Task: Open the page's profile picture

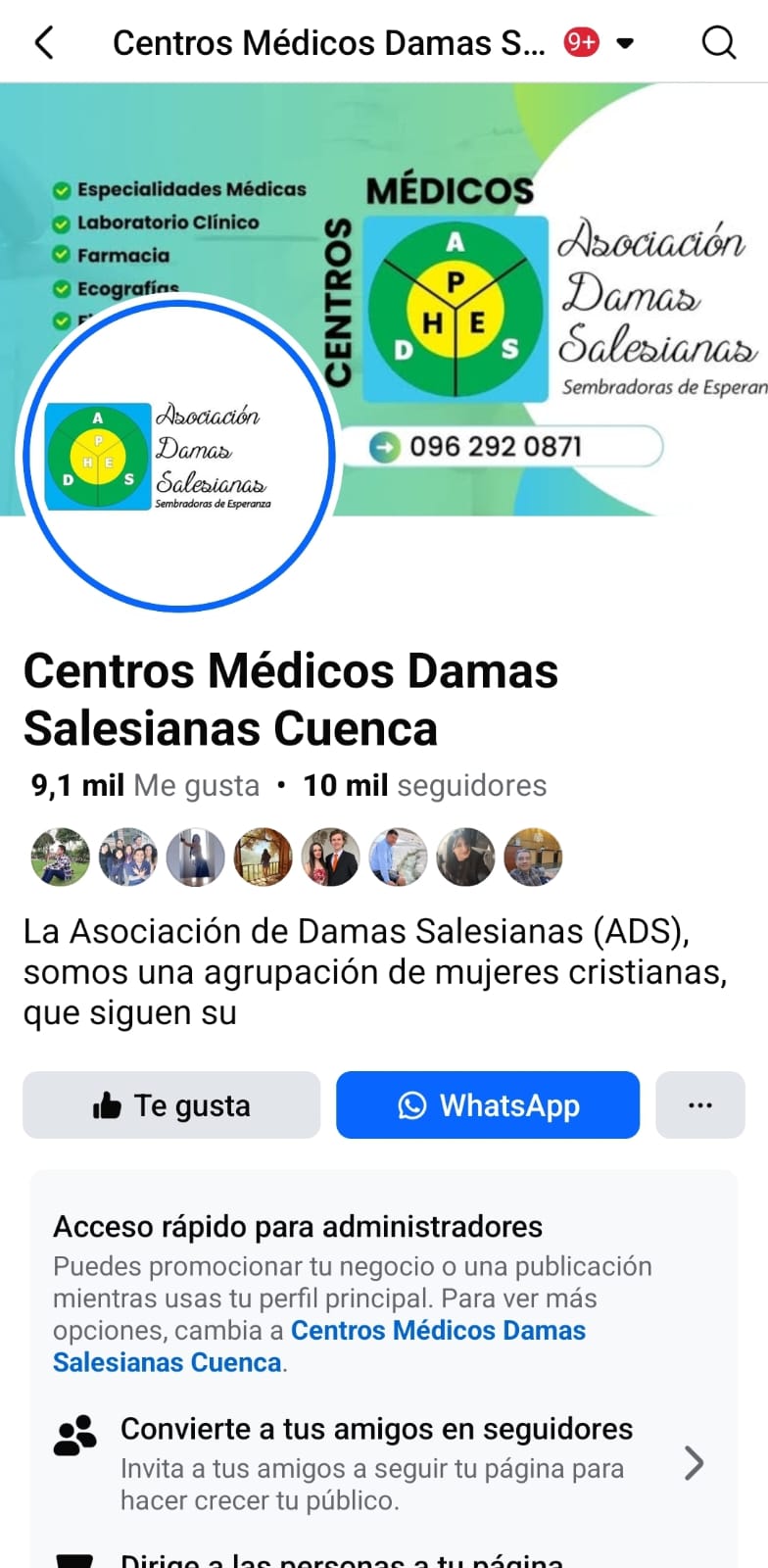Action: pyautogui.click(x=179, y=456)
